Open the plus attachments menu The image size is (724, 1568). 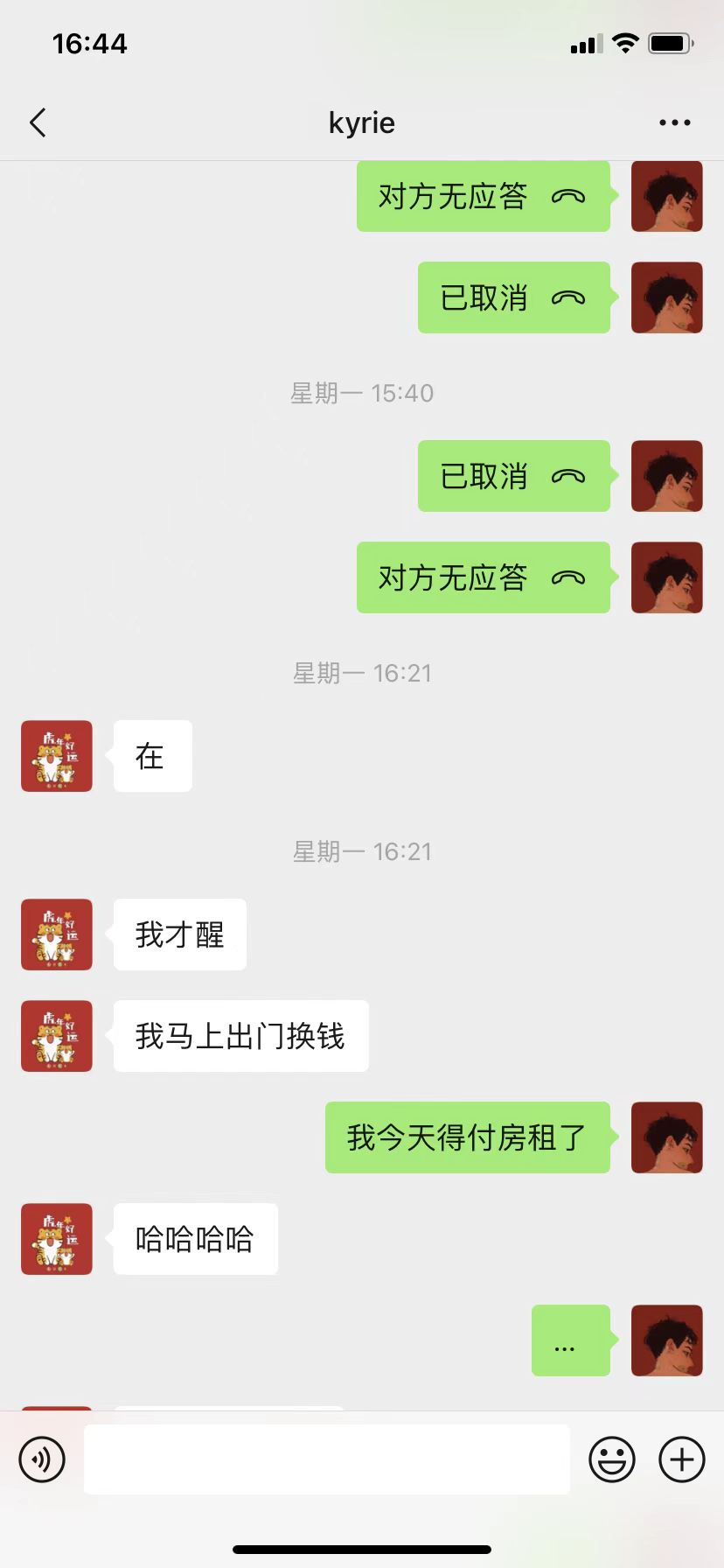(681, 1459)
